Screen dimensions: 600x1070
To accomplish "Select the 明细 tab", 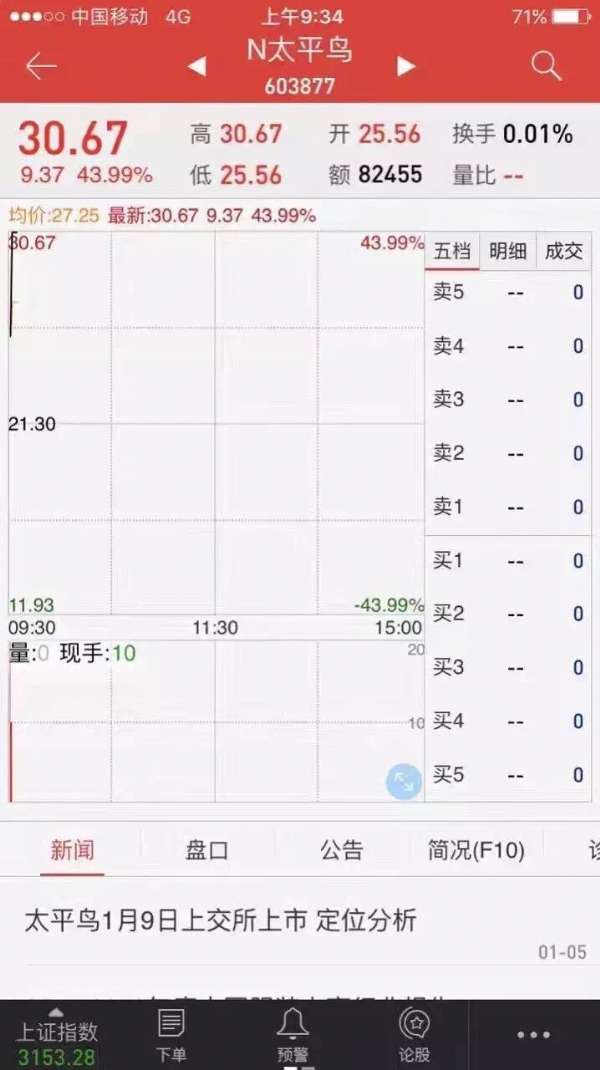I will (x=508, y=251).
